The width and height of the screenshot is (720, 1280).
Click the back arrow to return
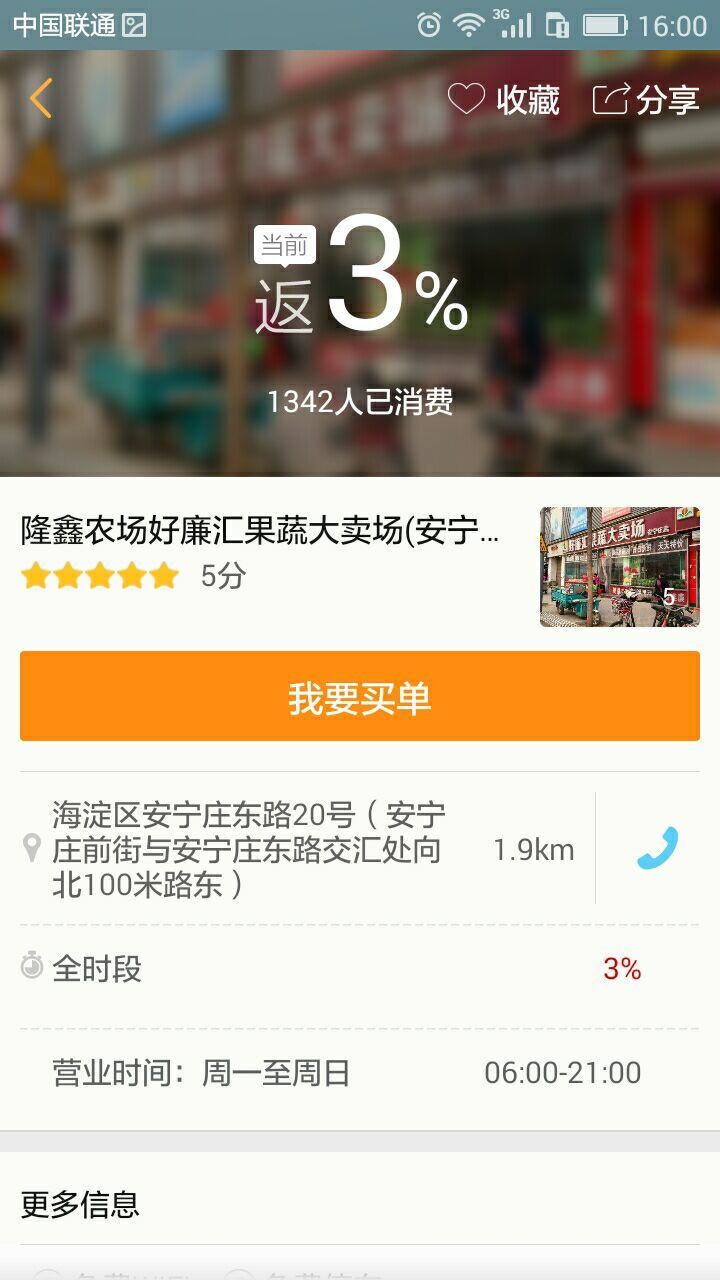pos(38,99)
